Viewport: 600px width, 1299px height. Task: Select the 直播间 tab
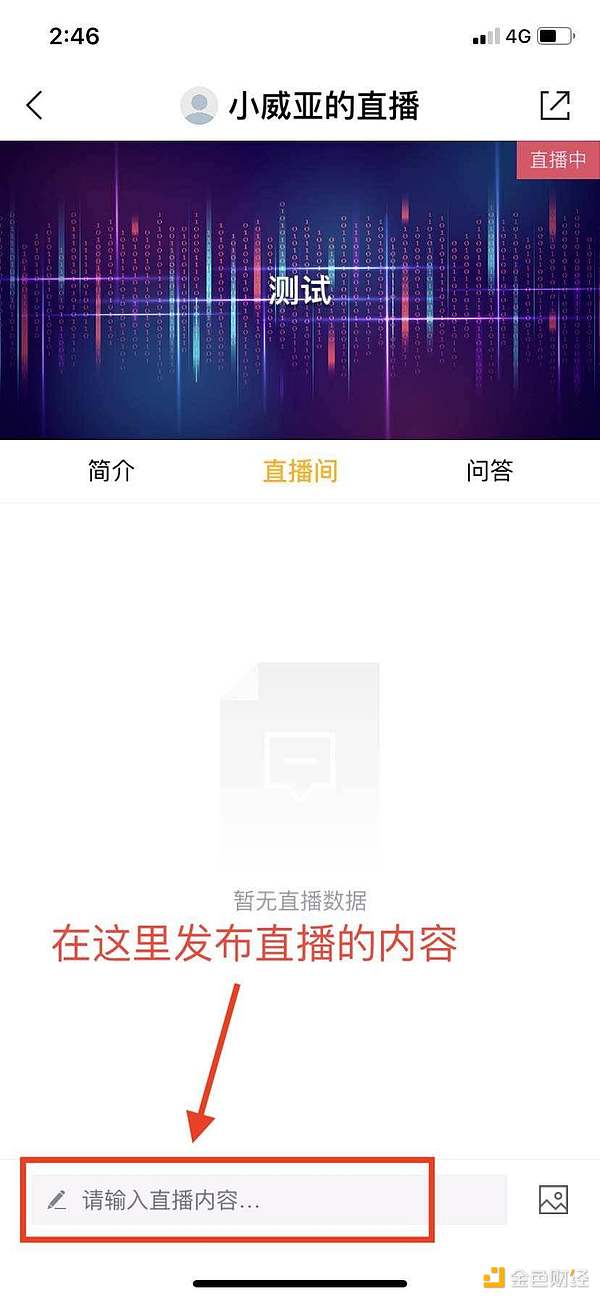pyautogui.click(x=300, y=471)
